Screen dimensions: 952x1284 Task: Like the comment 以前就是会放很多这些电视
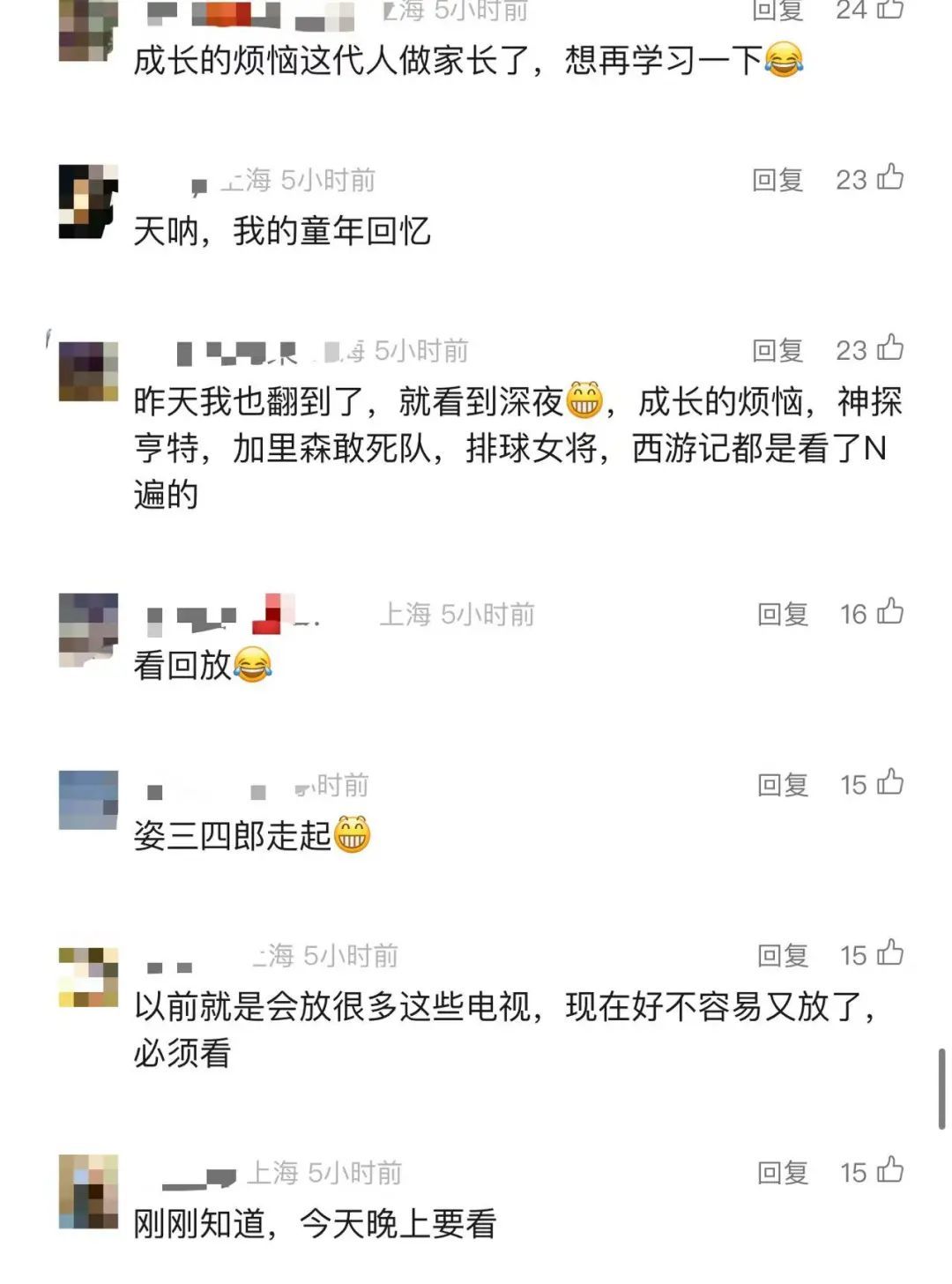coord(890,953)
